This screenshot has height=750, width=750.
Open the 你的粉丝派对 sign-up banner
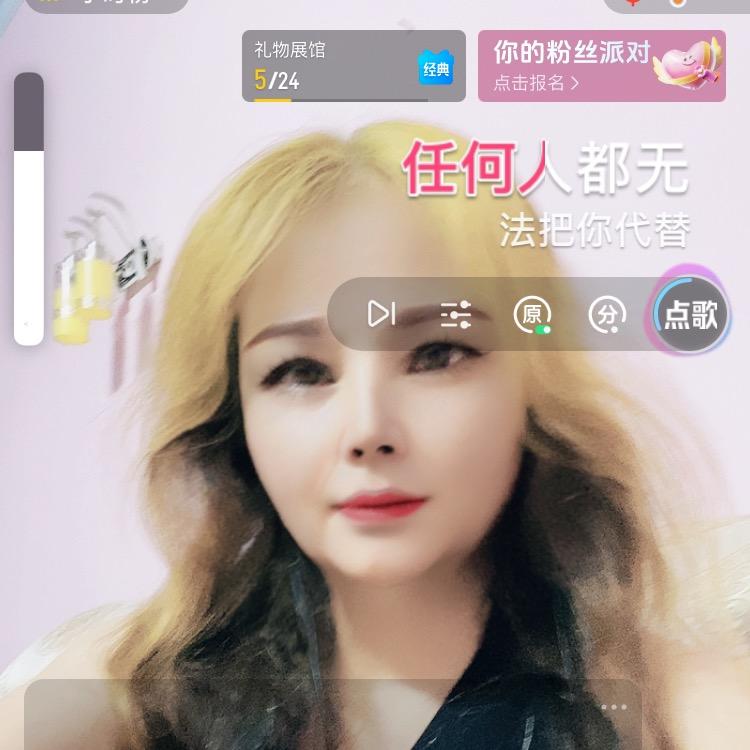click(x=601, y=66)
